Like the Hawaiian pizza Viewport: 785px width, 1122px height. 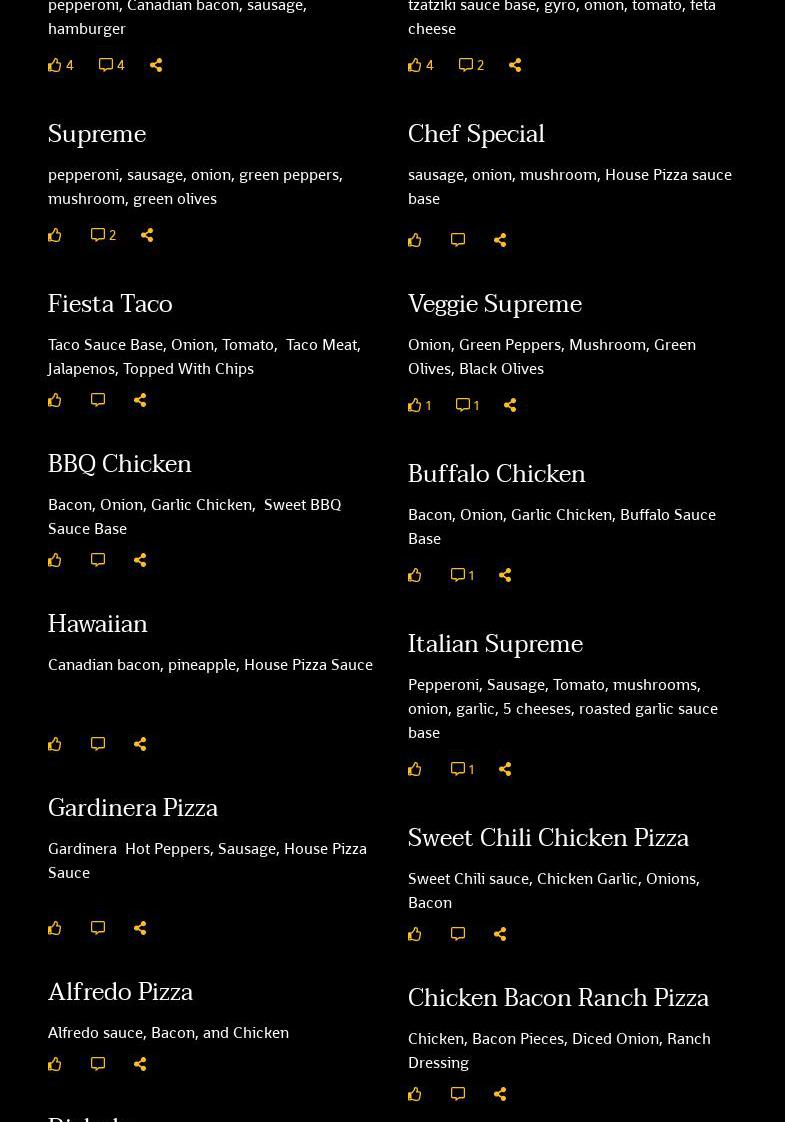[x=55, y=744]
